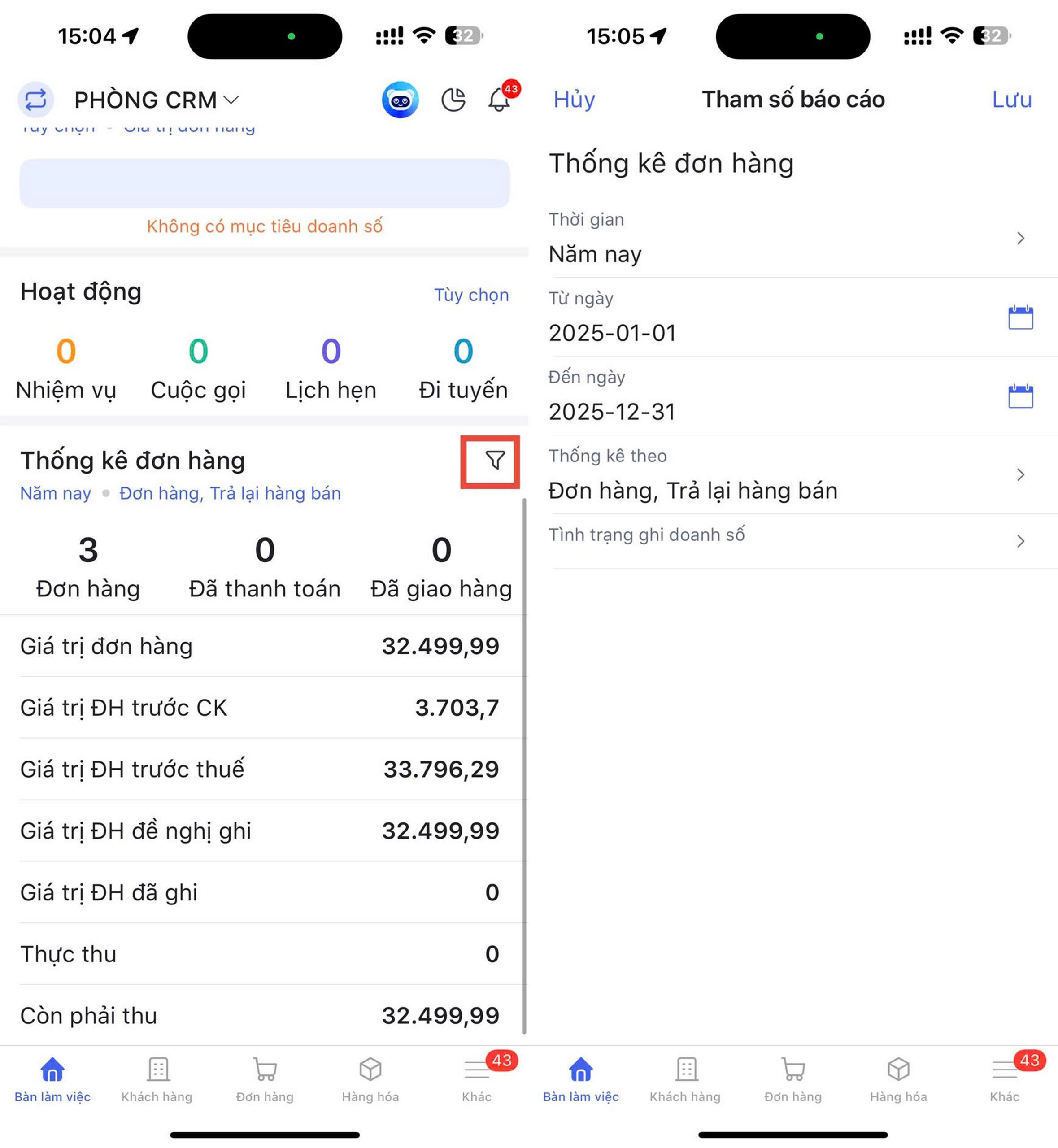Open the notifications bell with 43 badge
1058x1148 pixels.
(499, 100)
